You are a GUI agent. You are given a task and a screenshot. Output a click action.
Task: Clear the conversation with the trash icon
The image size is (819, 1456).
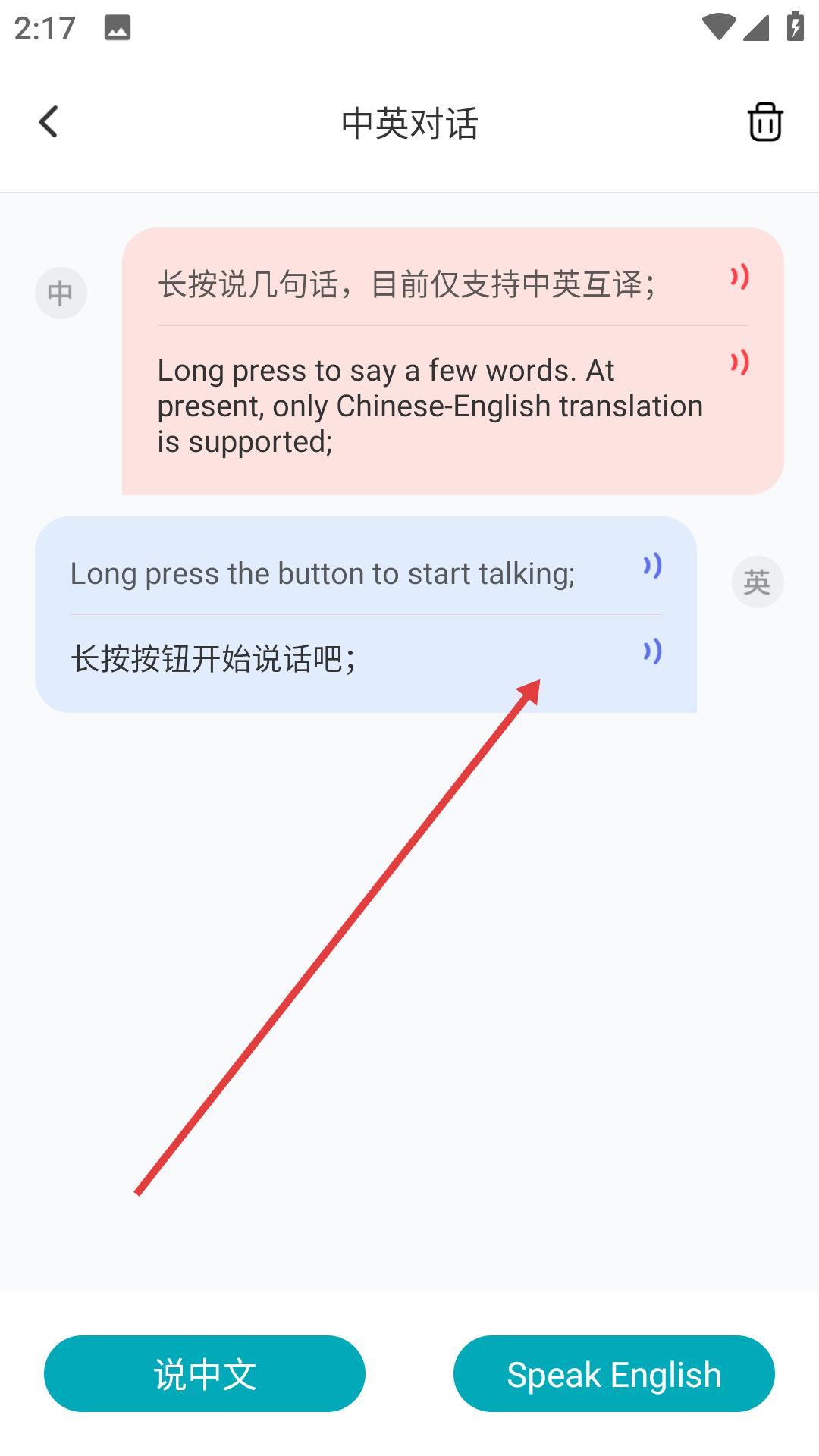point(765,122)
